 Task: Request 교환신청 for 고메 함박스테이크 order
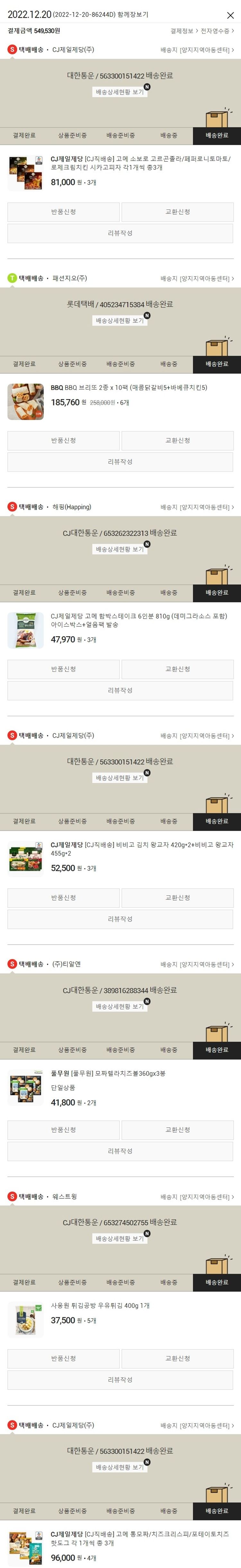tap(177, 669)
